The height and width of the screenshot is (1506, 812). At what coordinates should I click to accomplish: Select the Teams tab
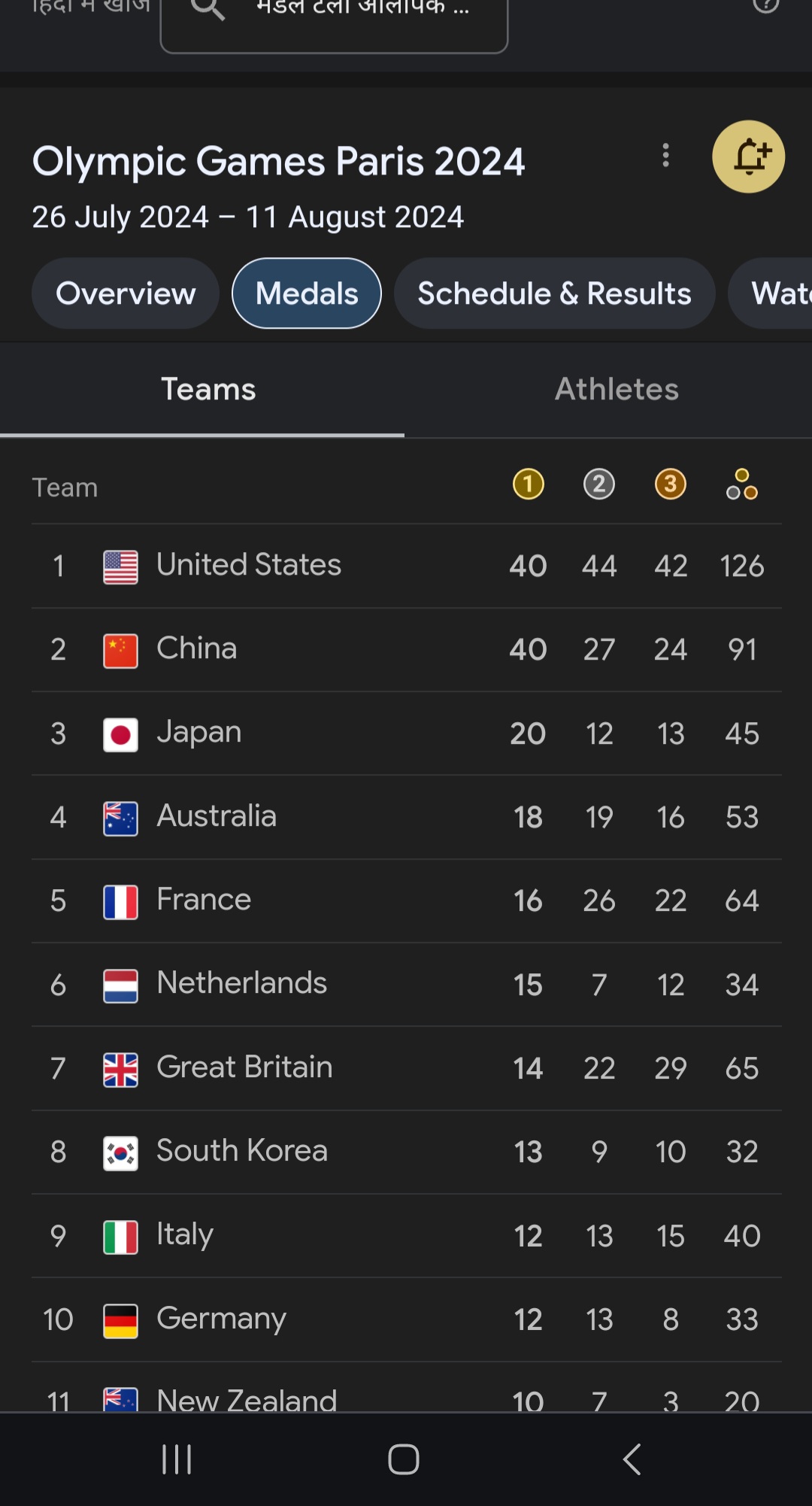(208, 390)
